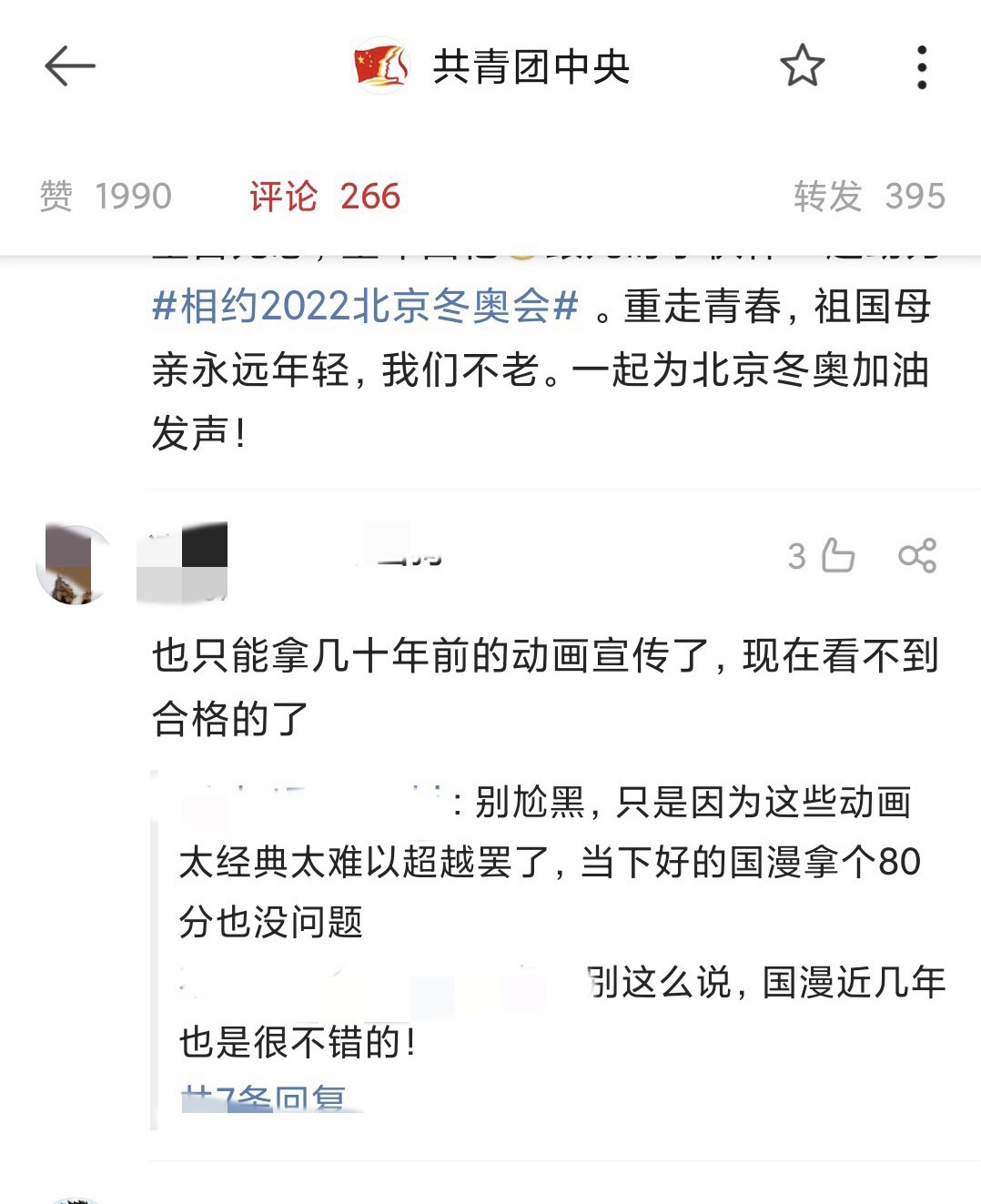981x1204 pixels.
Task: Expand the 共7条回复 replies link
Action: point(264,1098)
